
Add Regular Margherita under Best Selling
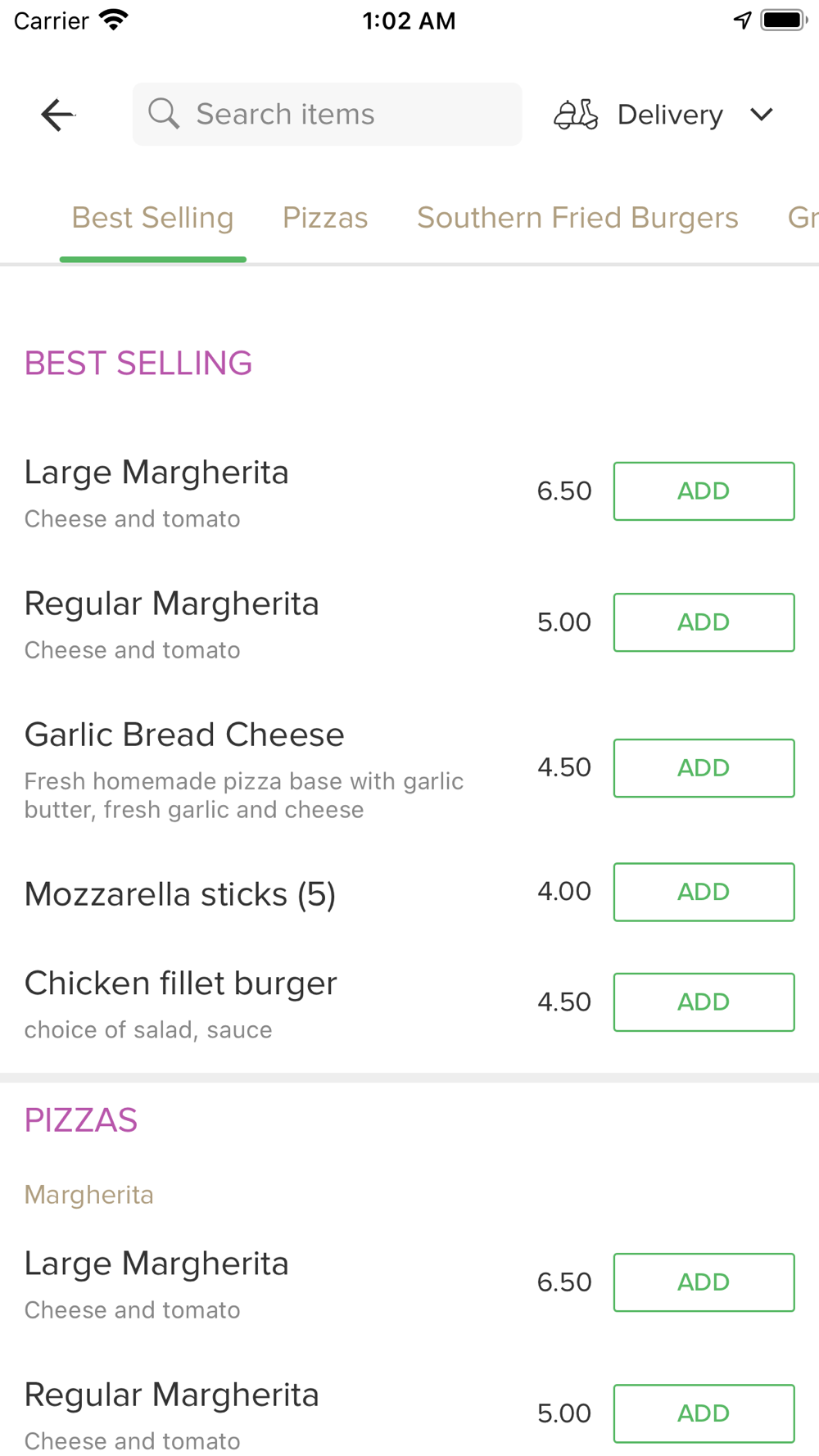[x=704, y=622]
